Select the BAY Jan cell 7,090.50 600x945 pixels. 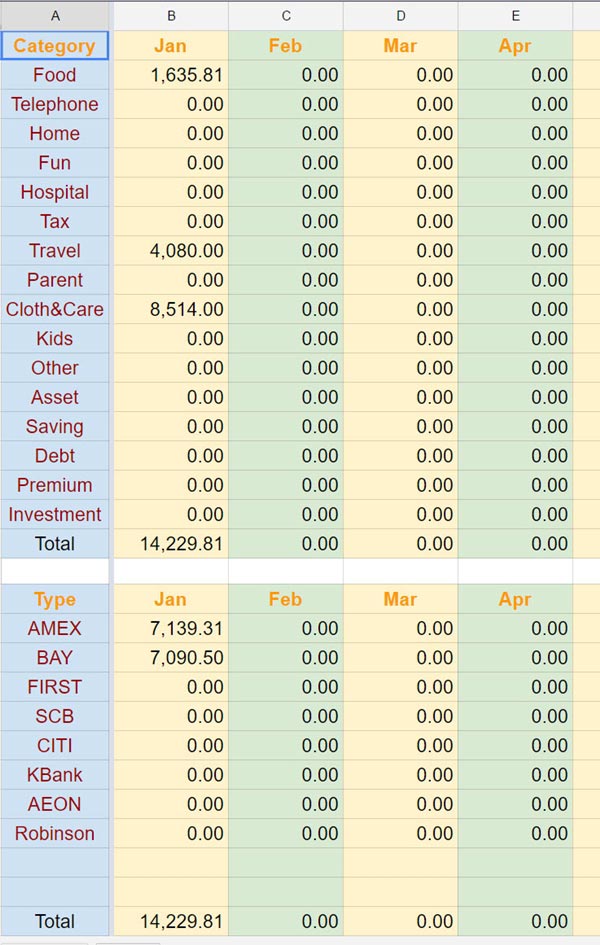click(x=170, y=658)
